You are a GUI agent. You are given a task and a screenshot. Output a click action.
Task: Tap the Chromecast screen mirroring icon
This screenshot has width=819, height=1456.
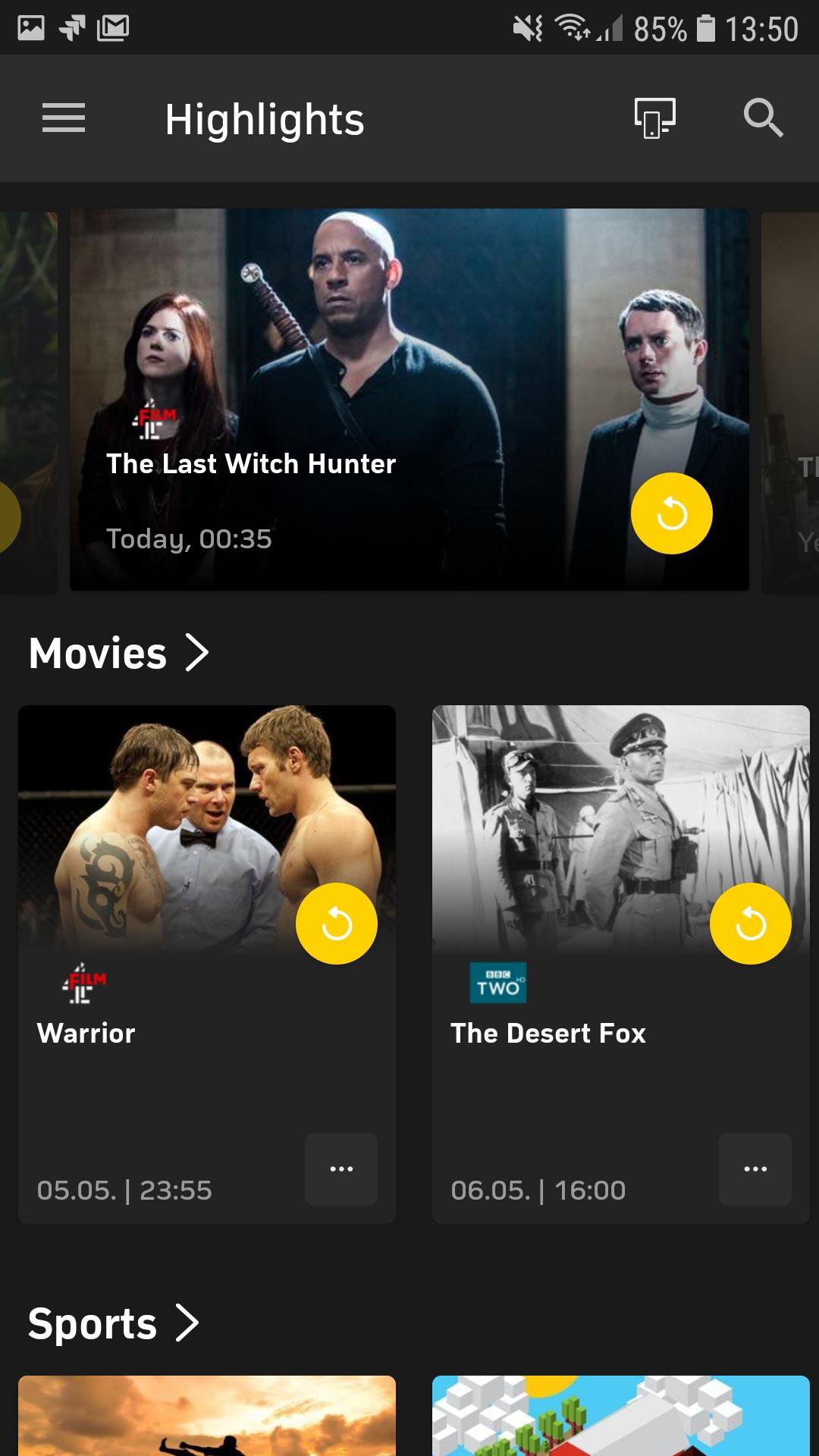click(654, 119)
